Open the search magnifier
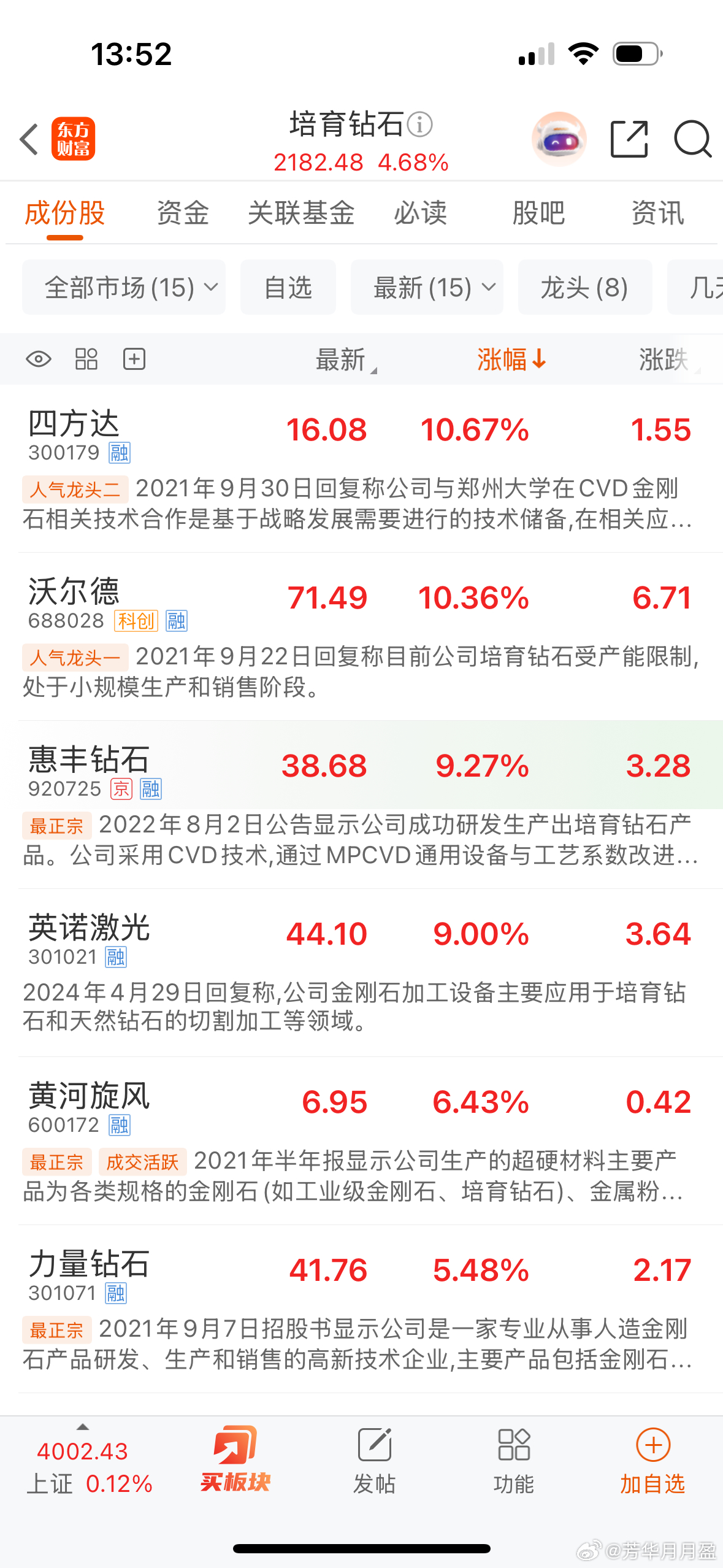Image resolution: width=723 pixels, height=1568 pixels. [692, 139]
